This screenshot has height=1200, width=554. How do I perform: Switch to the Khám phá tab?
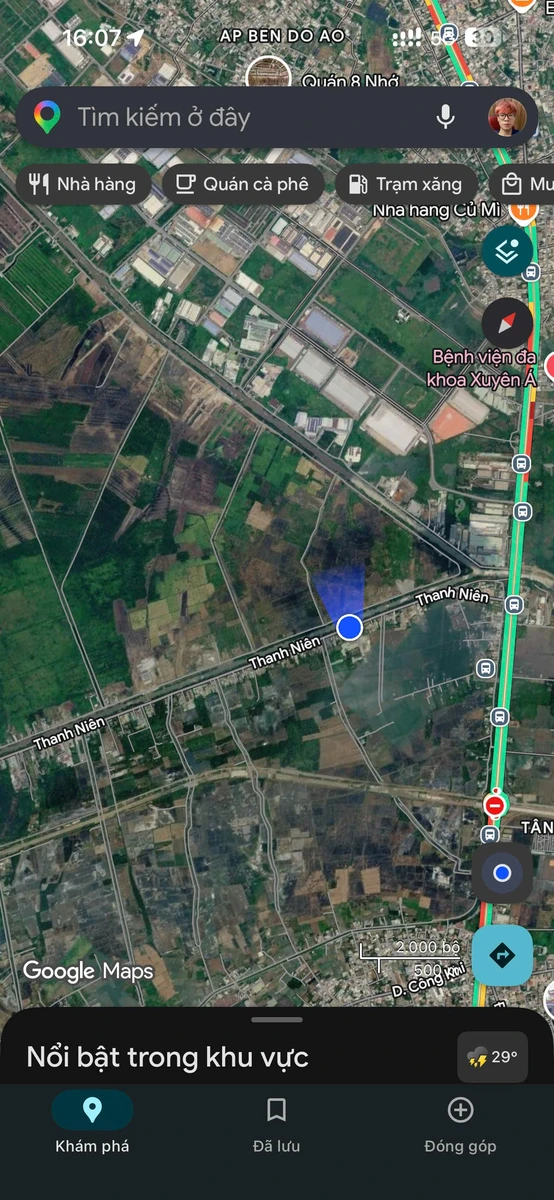pyautogui.click(x=92, y=1124)
